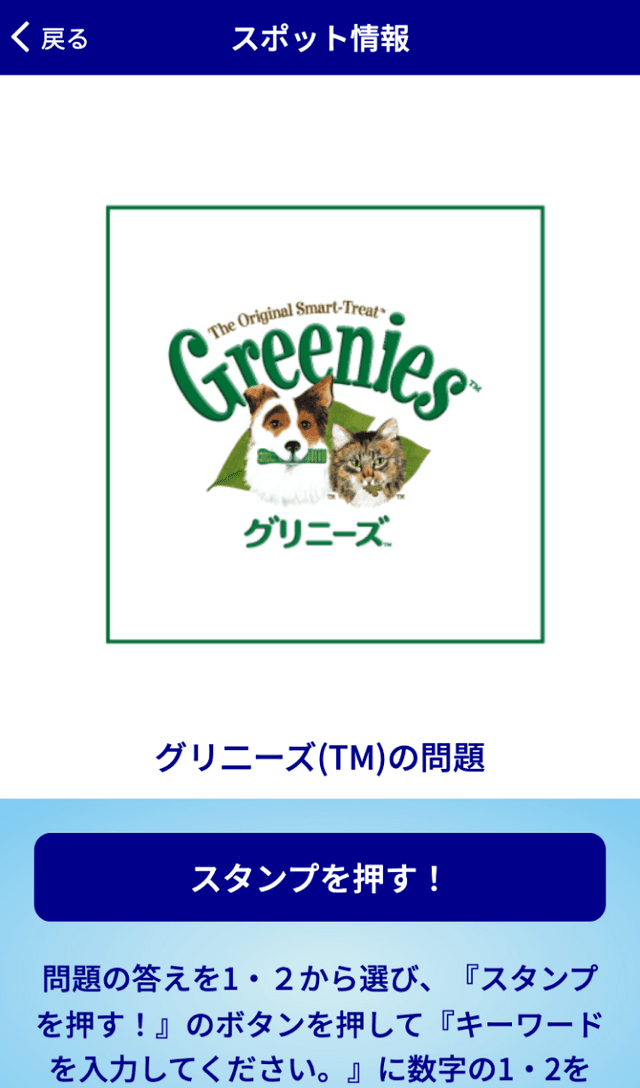Go back with the 戻る button
Screen dimensions: 640x1088
click(x=50, y=39)
